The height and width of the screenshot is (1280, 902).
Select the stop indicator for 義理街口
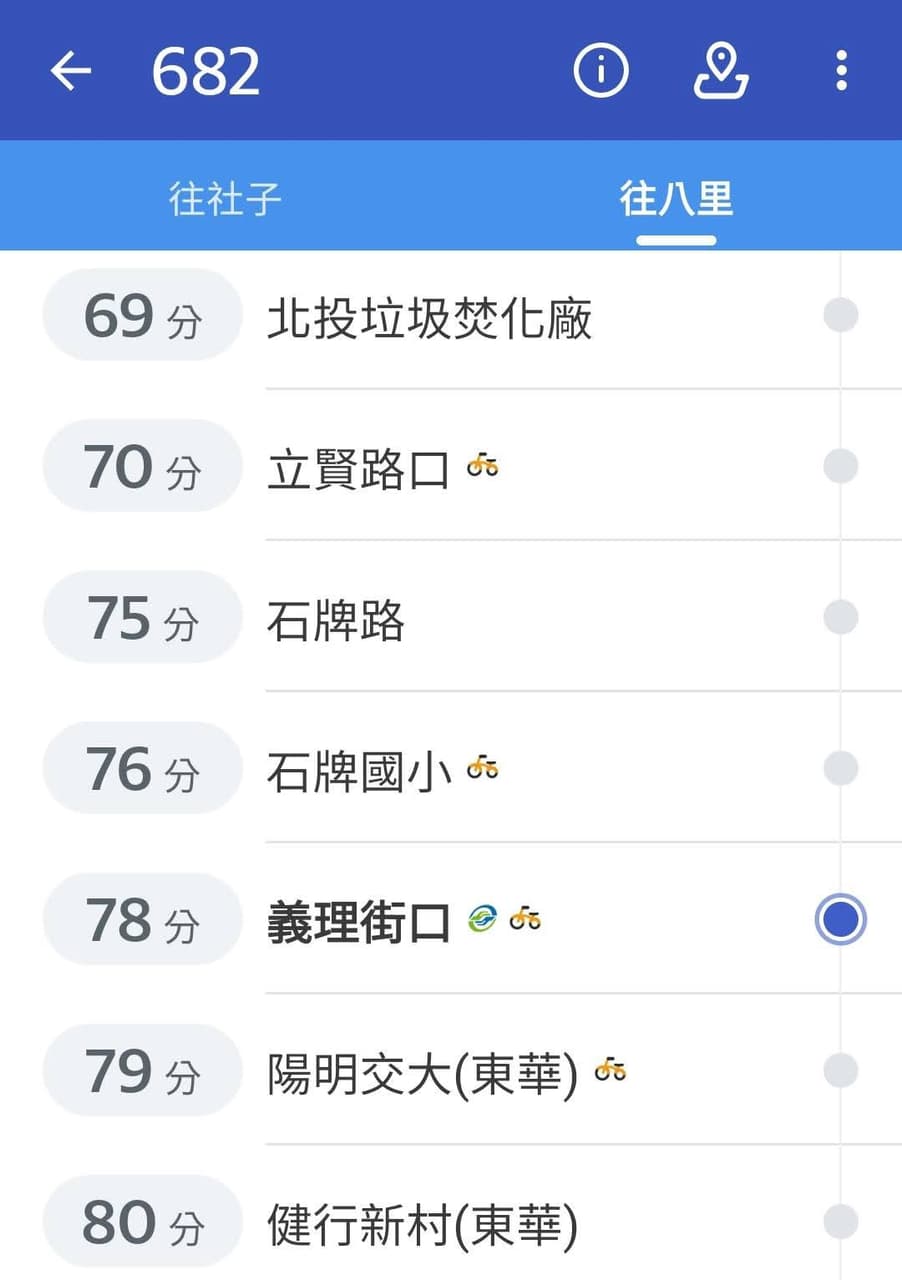[839, 919]
